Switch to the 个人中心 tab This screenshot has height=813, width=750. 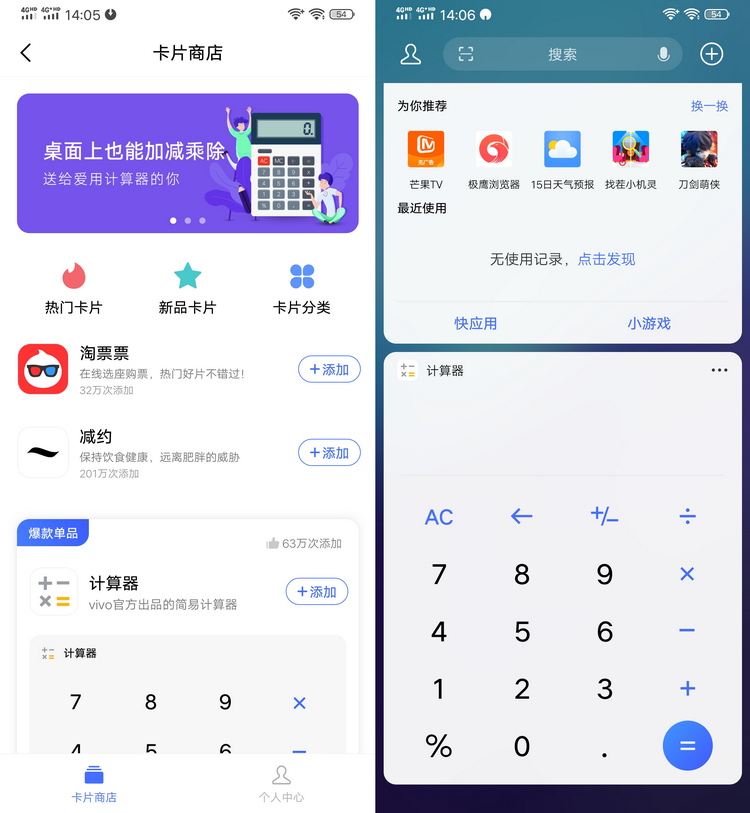coord(281,784)
